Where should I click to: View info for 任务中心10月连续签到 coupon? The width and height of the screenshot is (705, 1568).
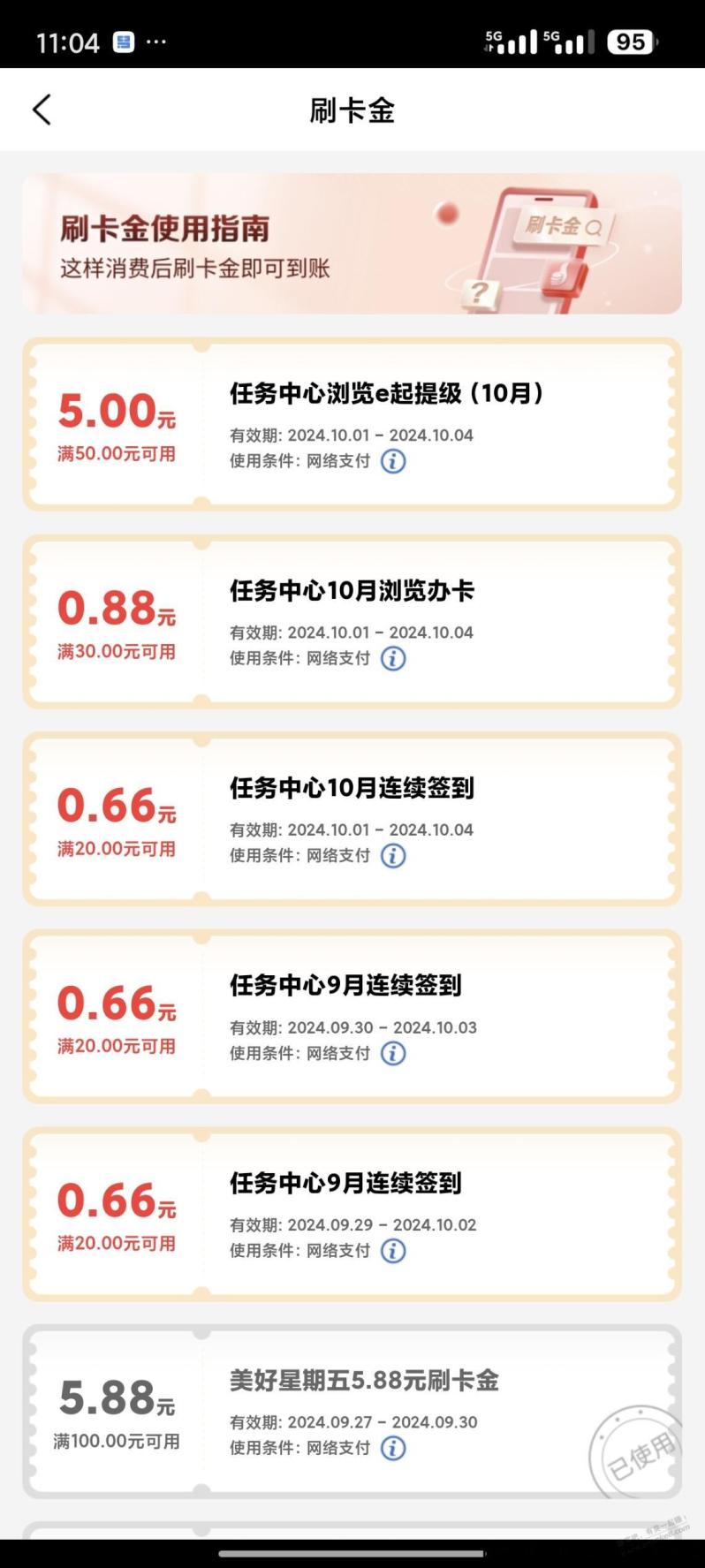point(393,855)
